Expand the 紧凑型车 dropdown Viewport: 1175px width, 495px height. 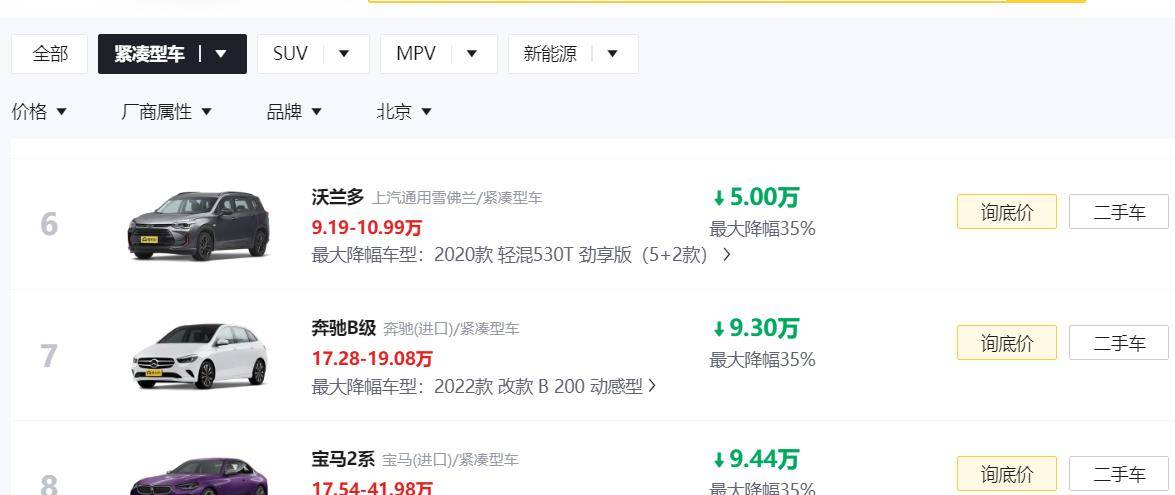point(221,54)
